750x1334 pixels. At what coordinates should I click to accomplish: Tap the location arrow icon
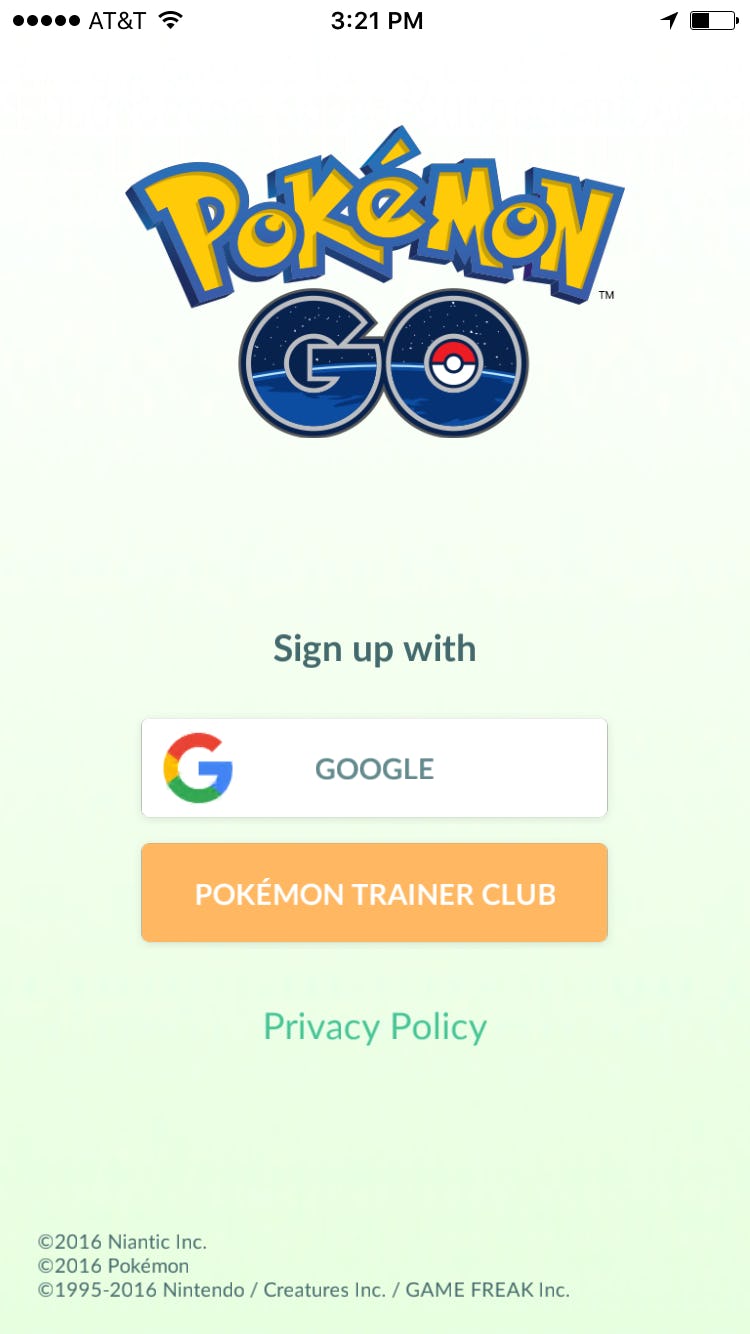click(x=668, y=18)
